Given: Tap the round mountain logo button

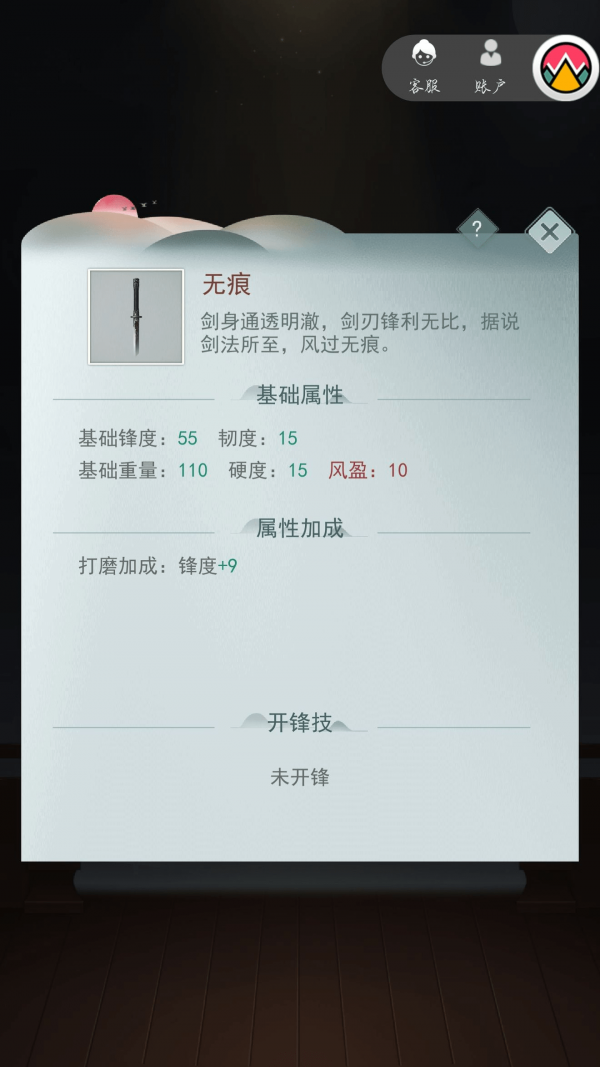Looking at the screenshot, I should (565, 67).
